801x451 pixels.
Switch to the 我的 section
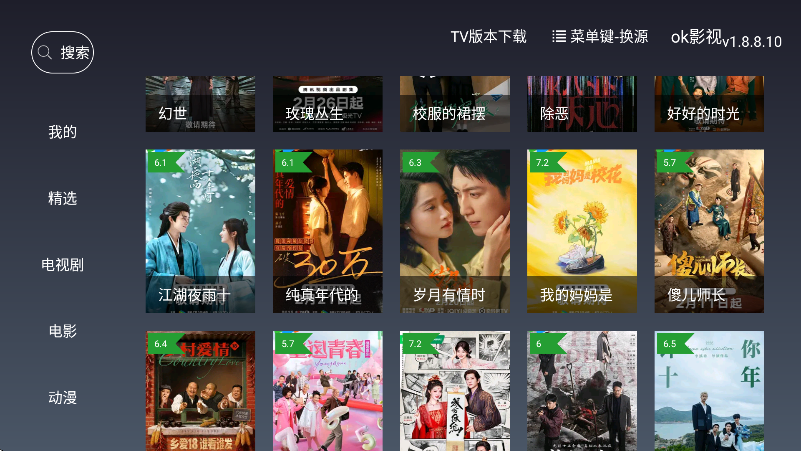click(62, 132)
